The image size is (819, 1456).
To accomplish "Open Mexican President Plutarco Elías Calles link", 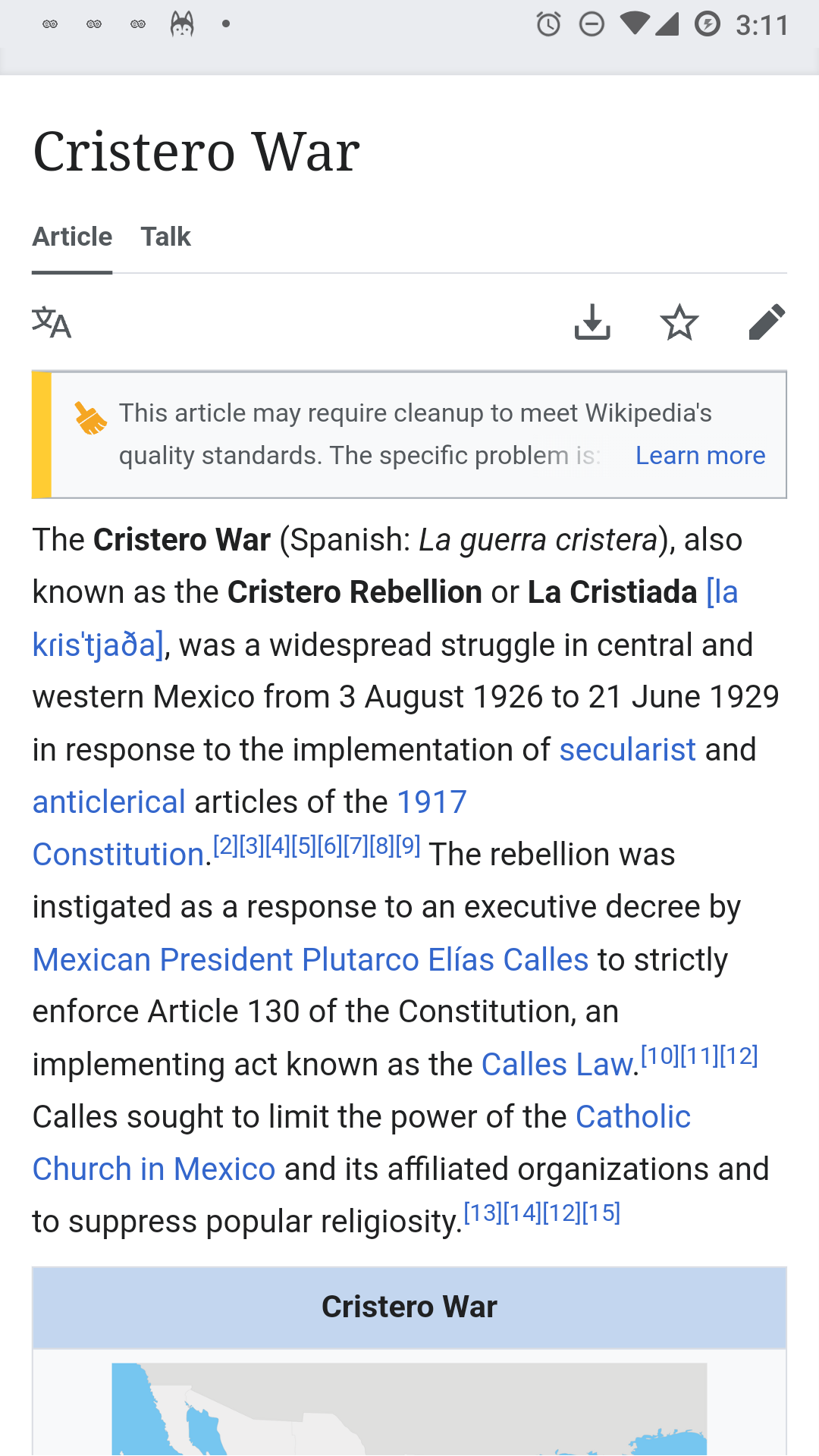I will point(310,959).
